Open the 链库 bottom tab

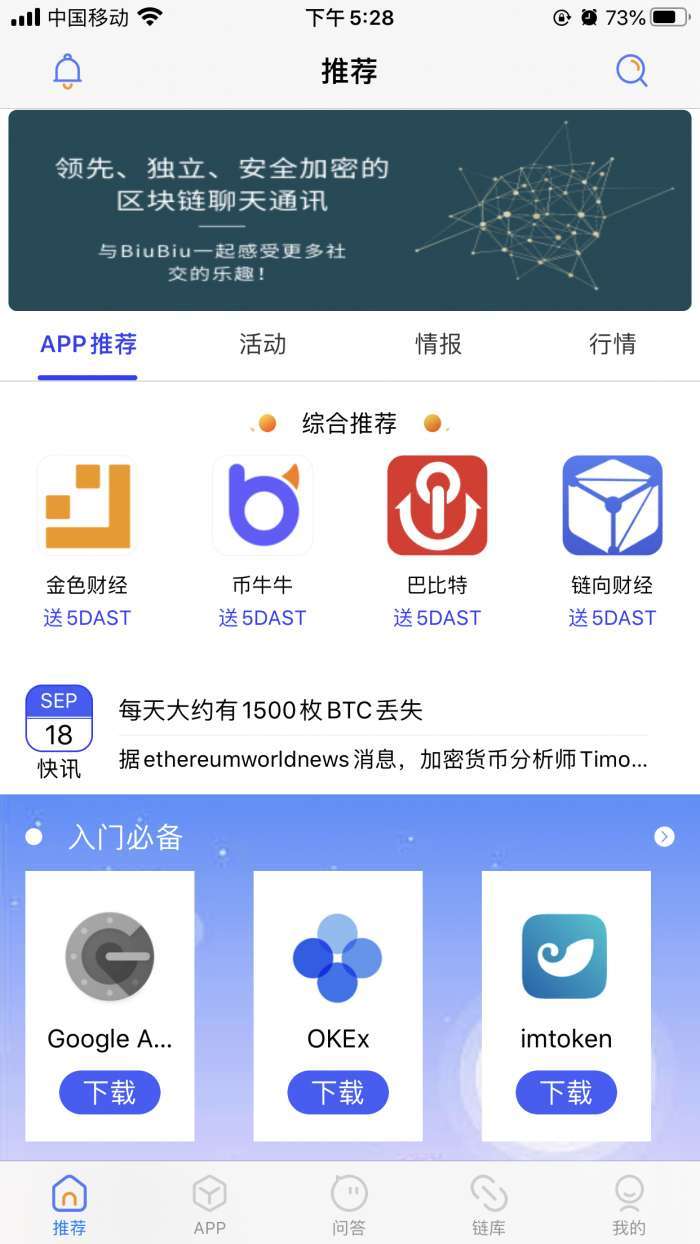(489, 1204)
